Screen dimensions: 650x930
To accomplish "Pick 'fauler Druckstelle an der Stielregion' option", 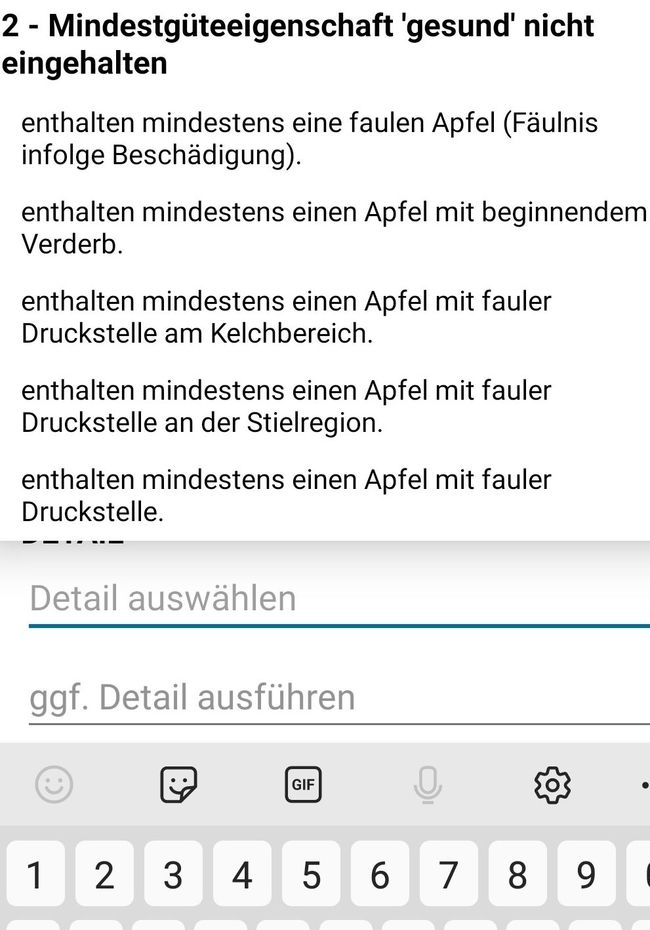I will [287, 406].
